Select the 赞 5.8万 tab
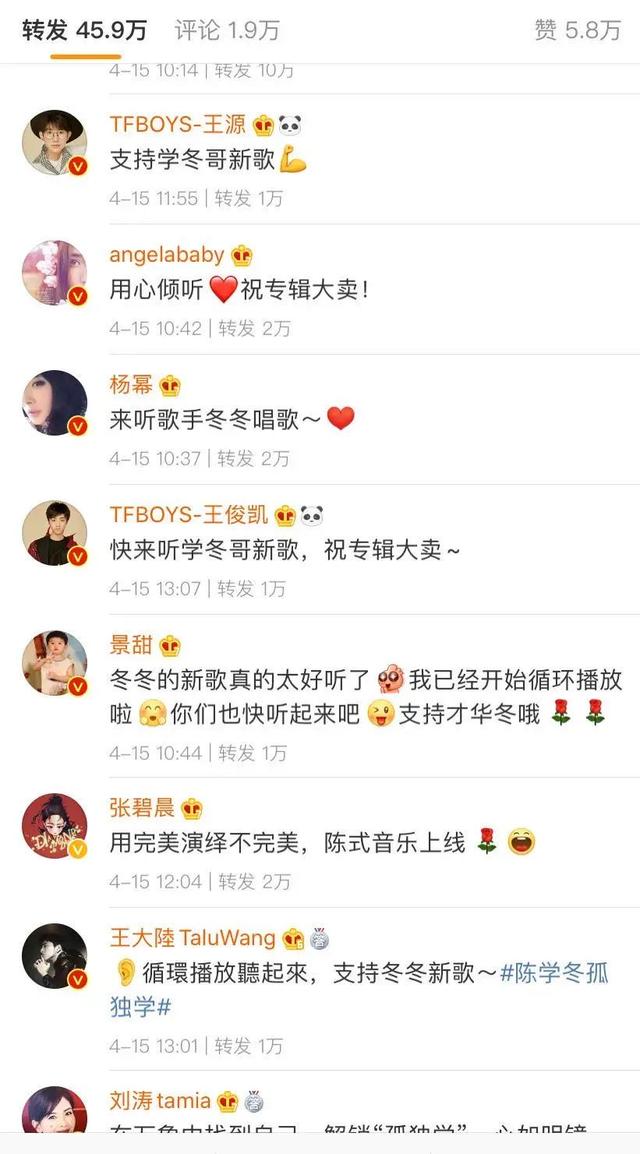The width and height of the screenshot is (640, 1154). tap(577, 30)
